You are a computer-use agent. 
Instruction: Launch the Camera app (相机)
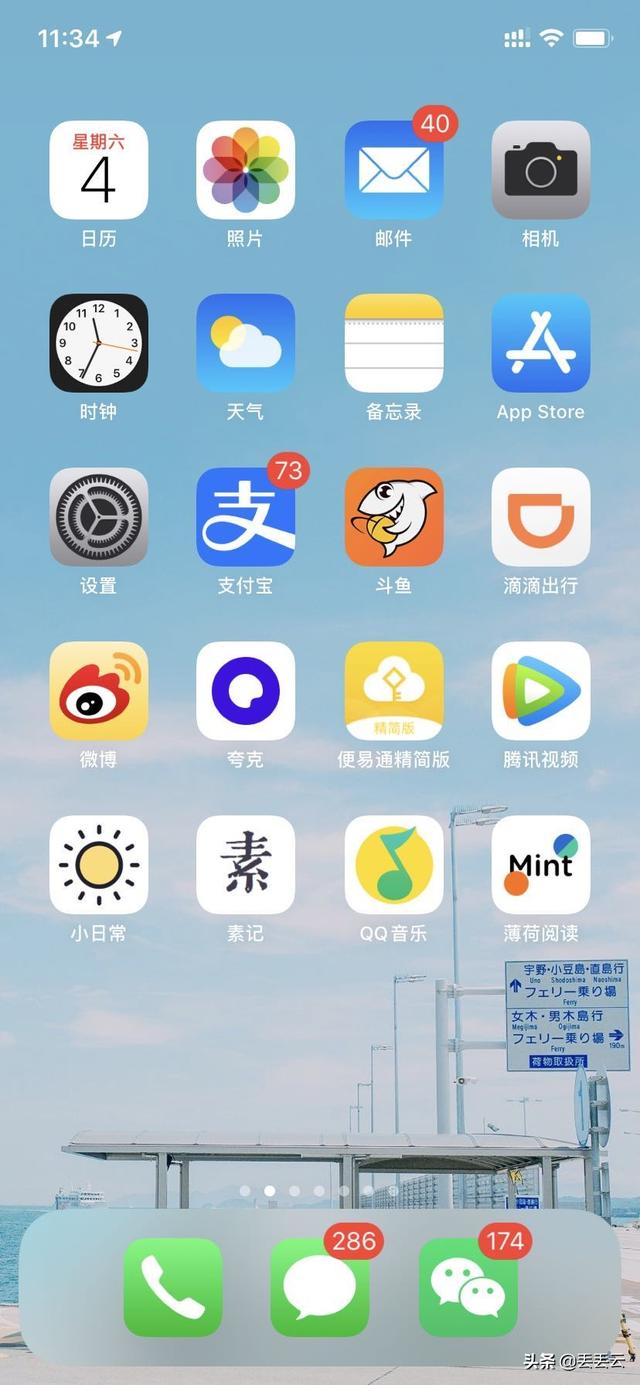[x=541, y=170]
